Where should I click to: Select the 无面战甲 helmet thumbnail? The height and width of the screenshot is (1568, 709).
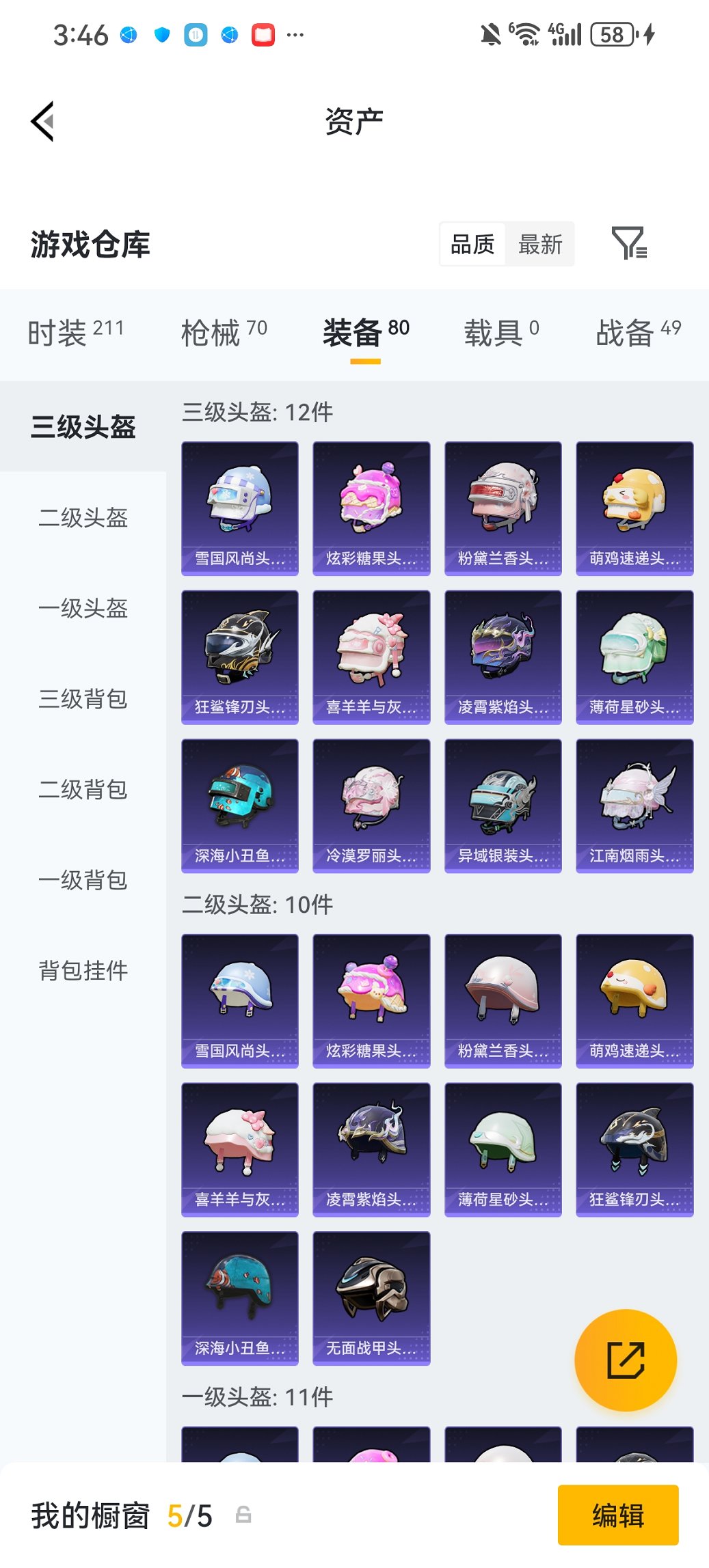coord(371,1298)
